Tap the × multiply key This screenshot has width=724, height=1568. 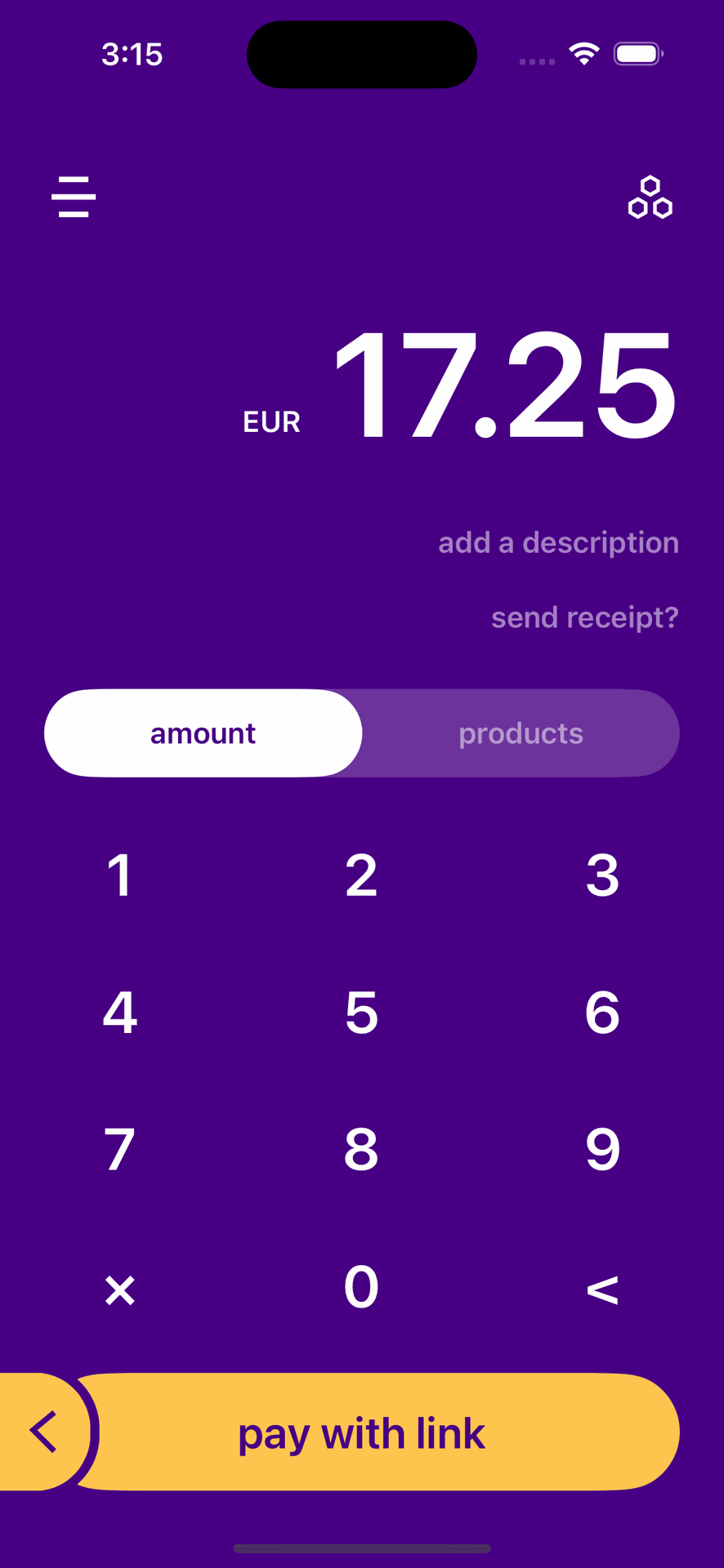coord(120,1290)
